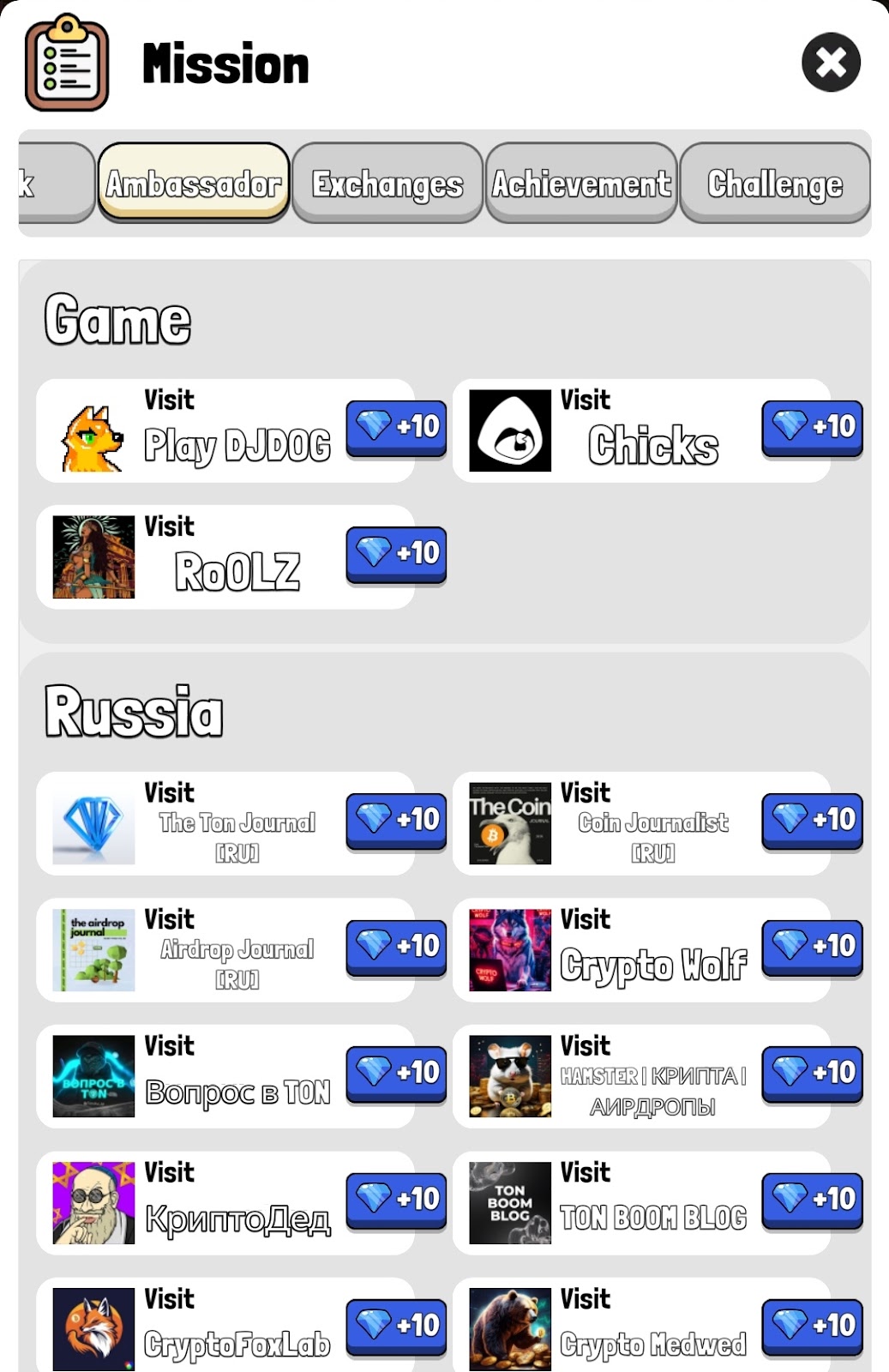This screenshot has height=1372, width=889.
Task: Select the Challenge tab
Action: (x=775, y=184)
